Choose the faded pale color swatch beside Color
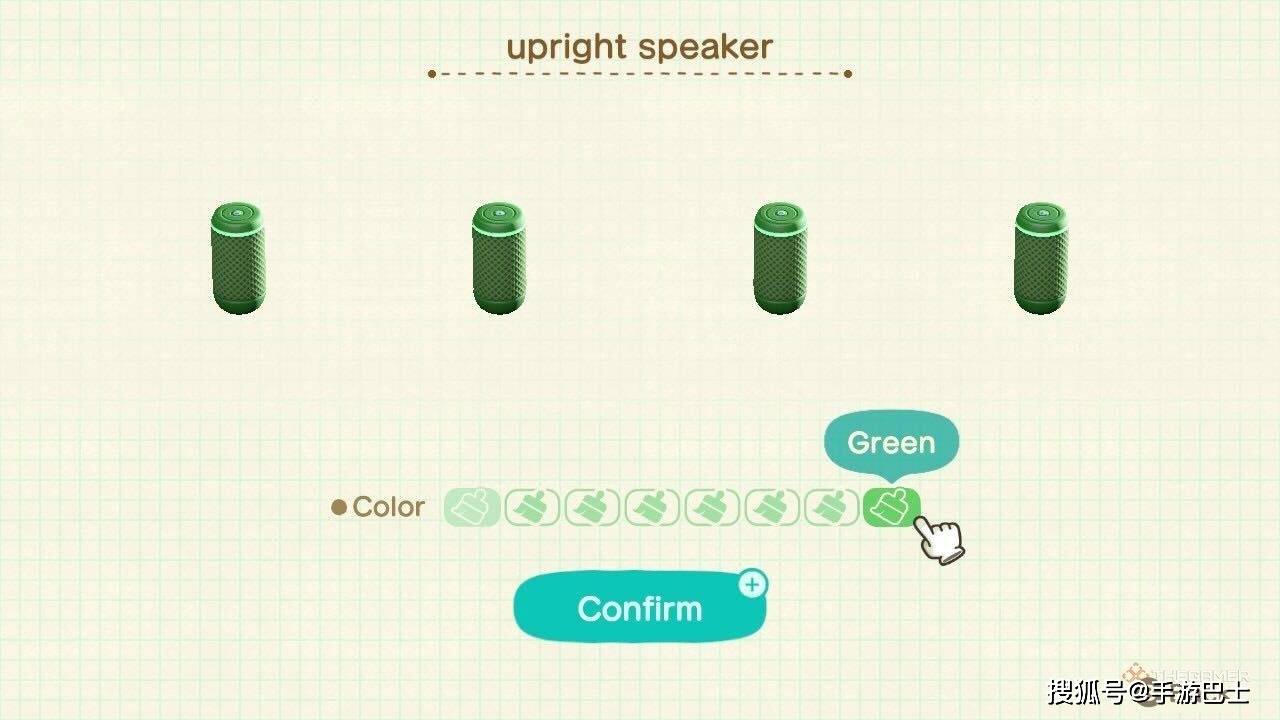This screenshot has height=720, width=1280. [x=471, y=507]
